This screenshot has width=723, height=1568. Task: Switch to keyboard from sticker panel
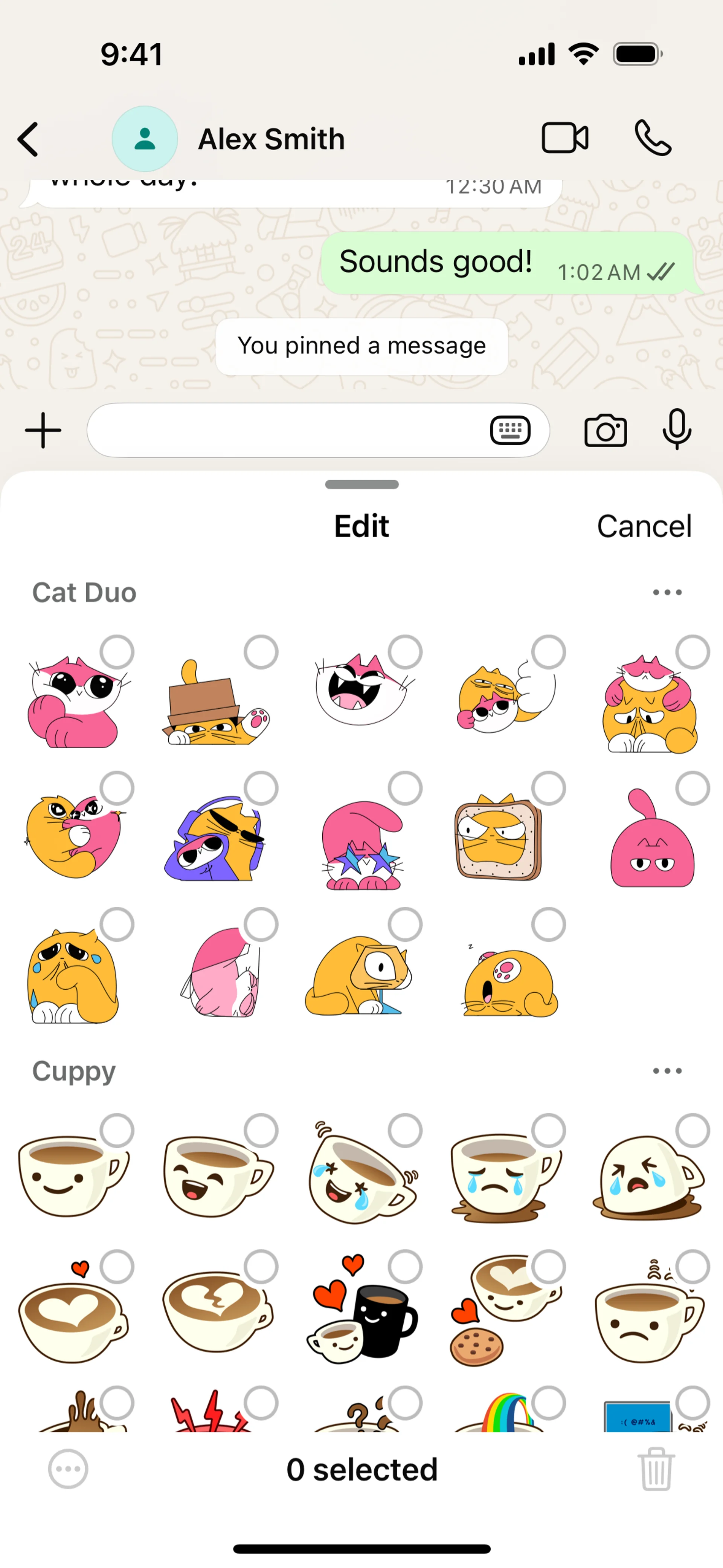click(510, 430)
